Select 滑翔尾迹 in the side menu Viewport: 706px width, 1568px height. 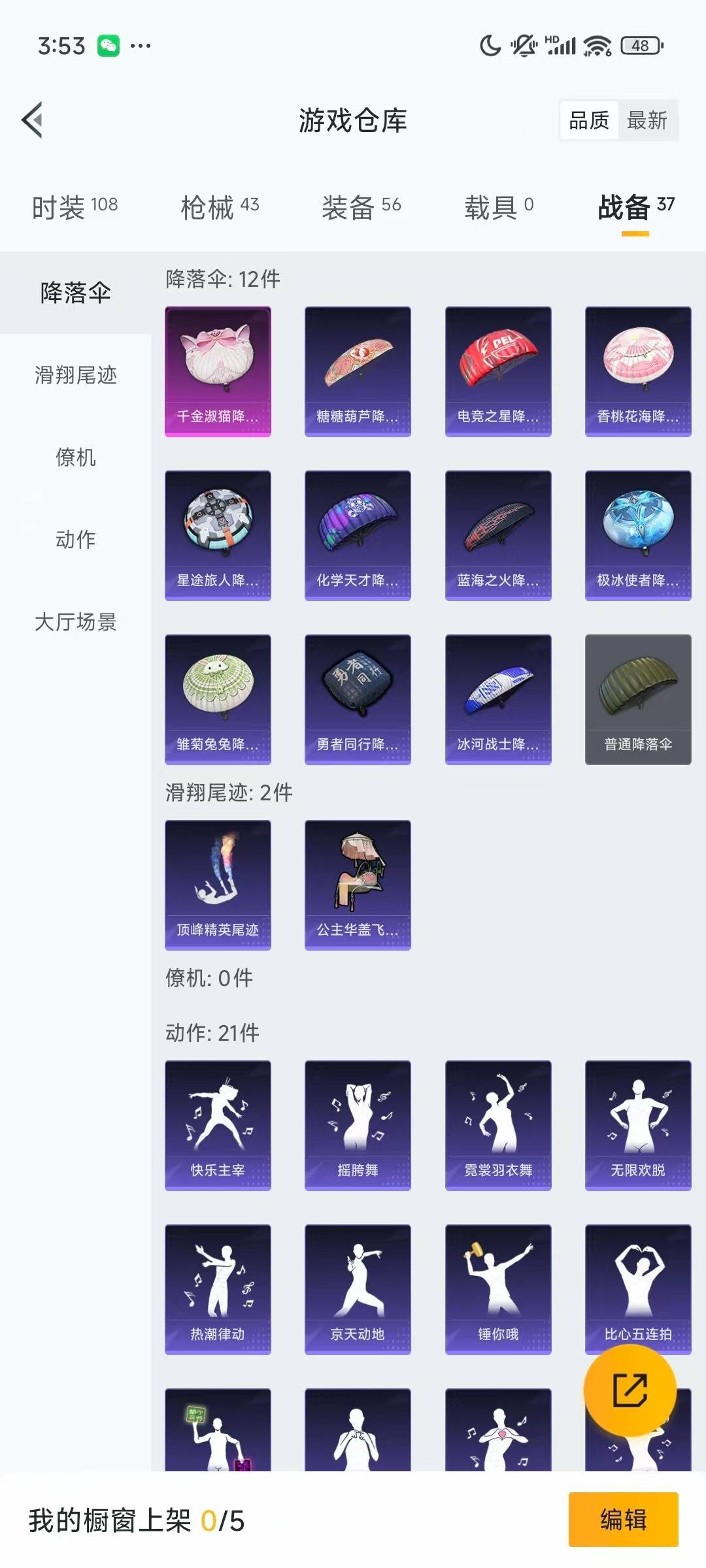[x=76, y=375]
